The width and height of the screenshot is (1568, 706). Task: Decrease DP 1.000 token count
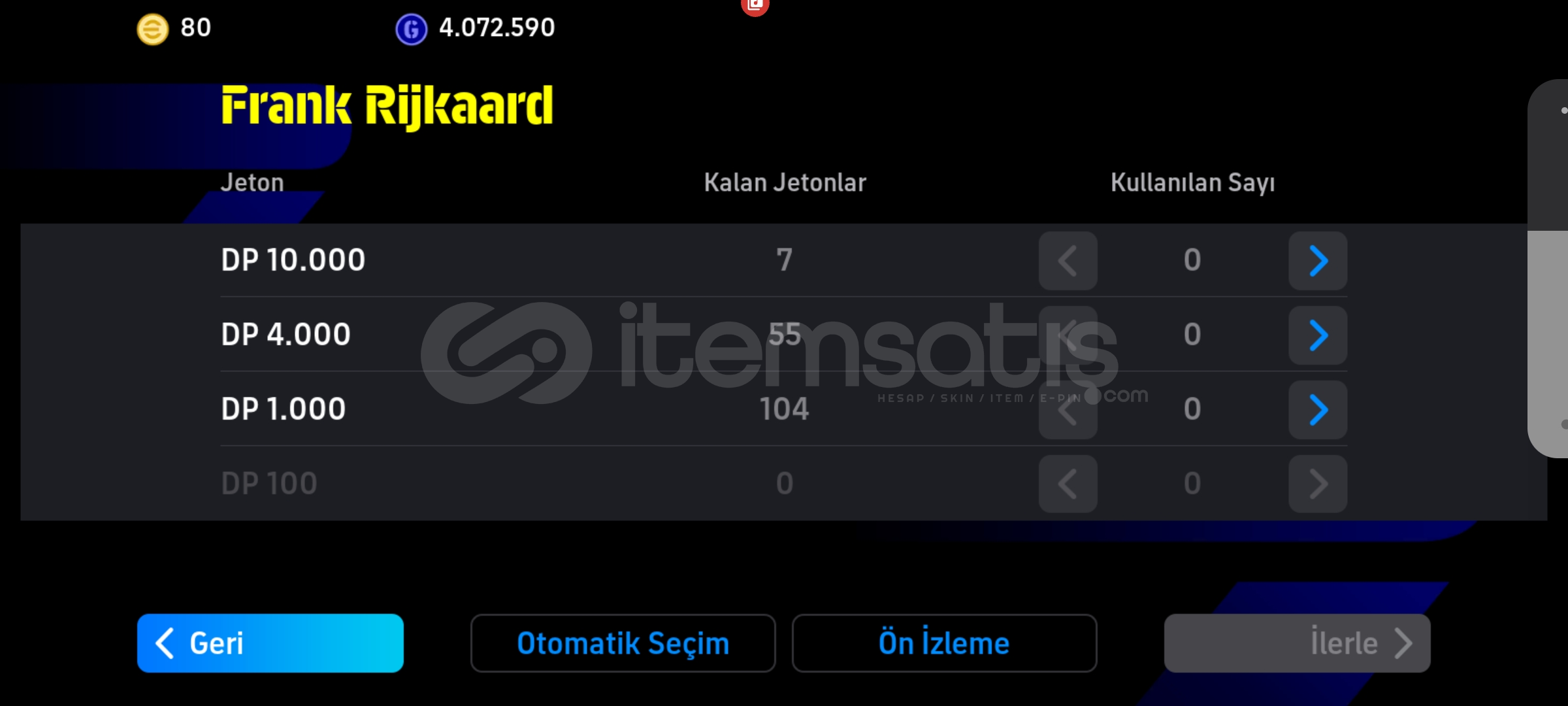click(x=1068, y=410)
